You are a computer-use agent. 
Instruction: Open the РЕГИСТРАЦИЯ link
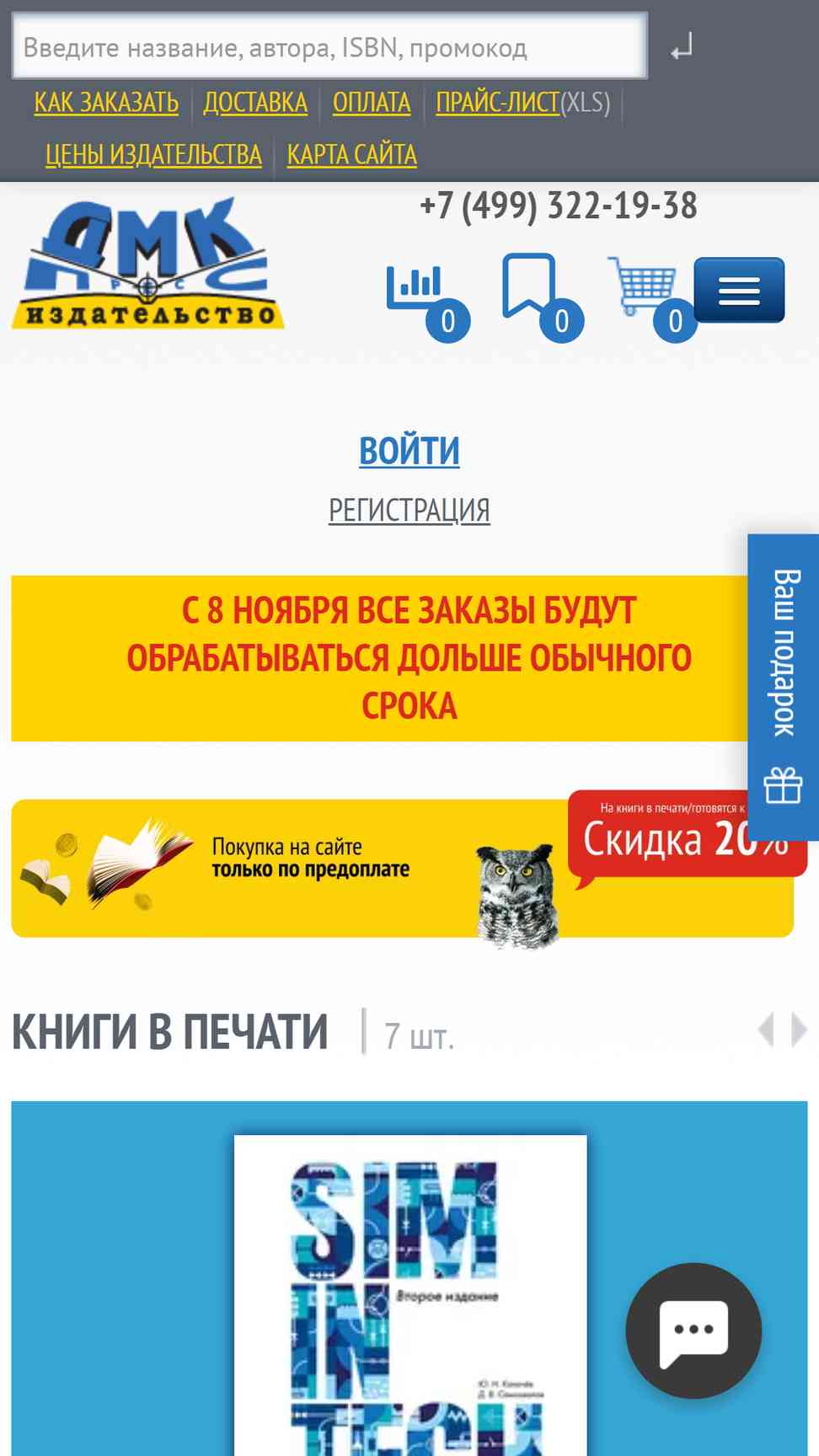(x=409, y=510)
